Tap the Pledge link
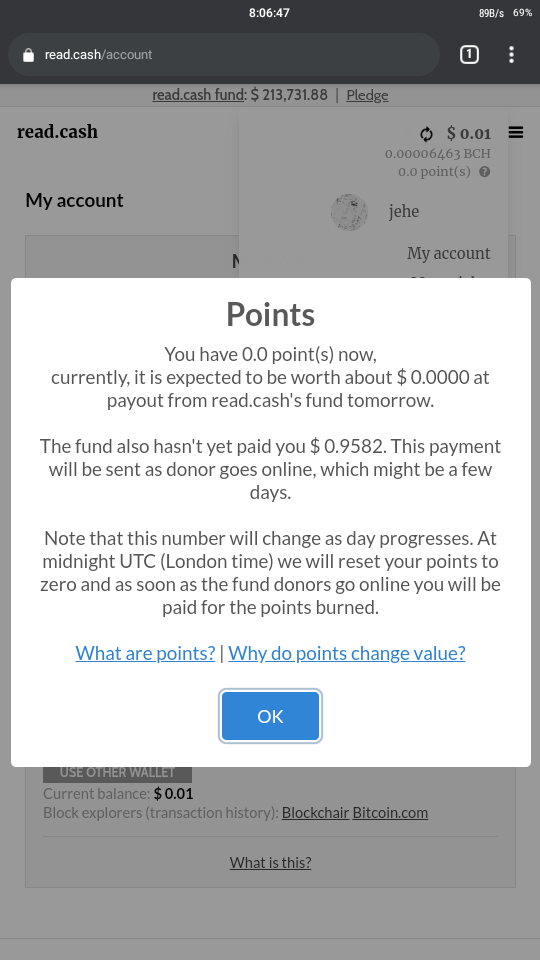540x960 pixels. pyautogui.click(x=367, y=95)
